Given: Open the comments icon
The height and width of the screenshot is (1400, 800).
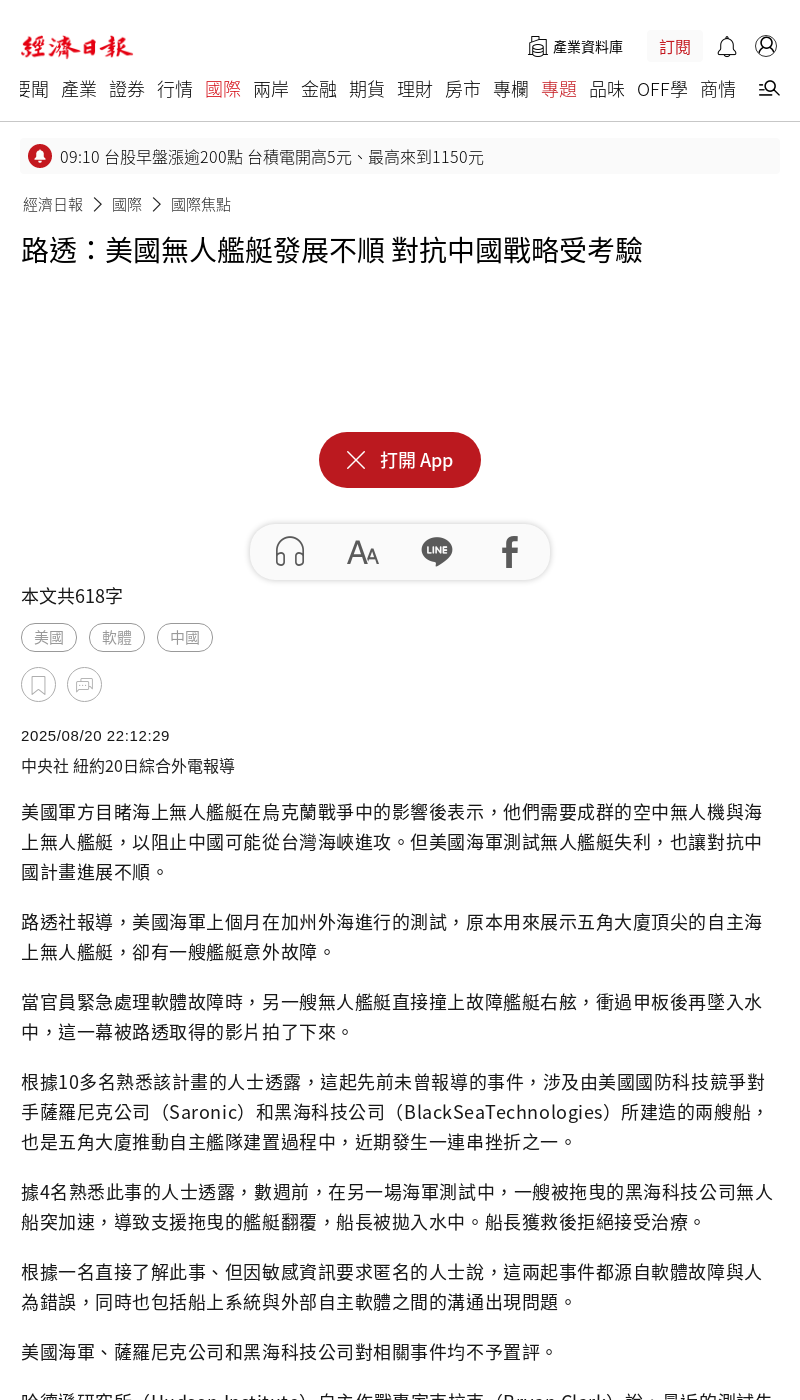Looking at the screenshot, I should point(84,685).
